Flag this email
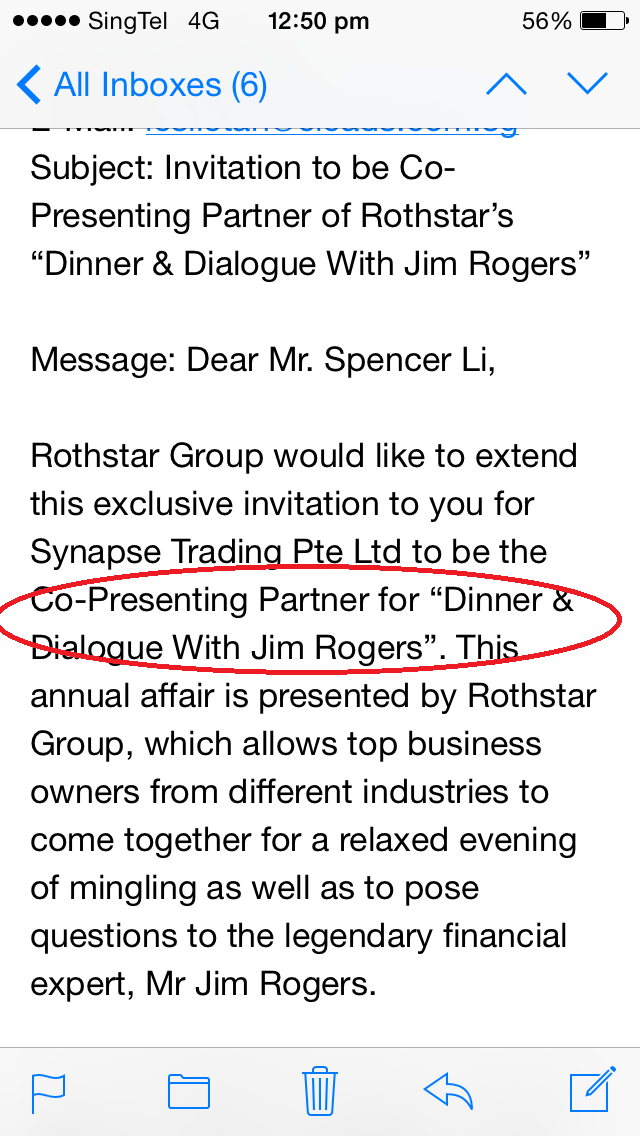Image resolution: width=640 pixels, height=1136 pixels. 49,1093
